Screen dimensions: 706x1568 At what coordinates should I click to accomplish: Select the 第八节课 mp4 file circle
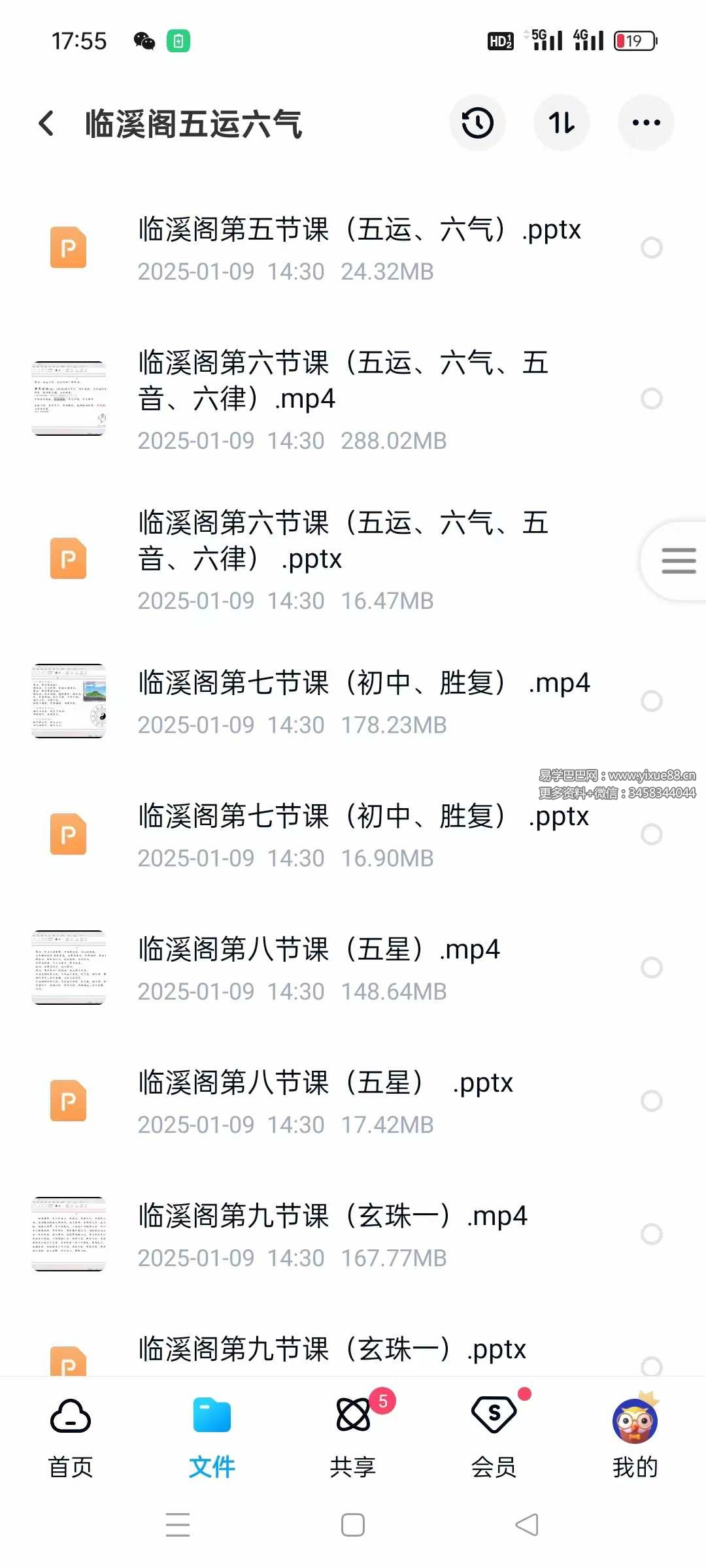pyautogui.click(x=651, y=968)
